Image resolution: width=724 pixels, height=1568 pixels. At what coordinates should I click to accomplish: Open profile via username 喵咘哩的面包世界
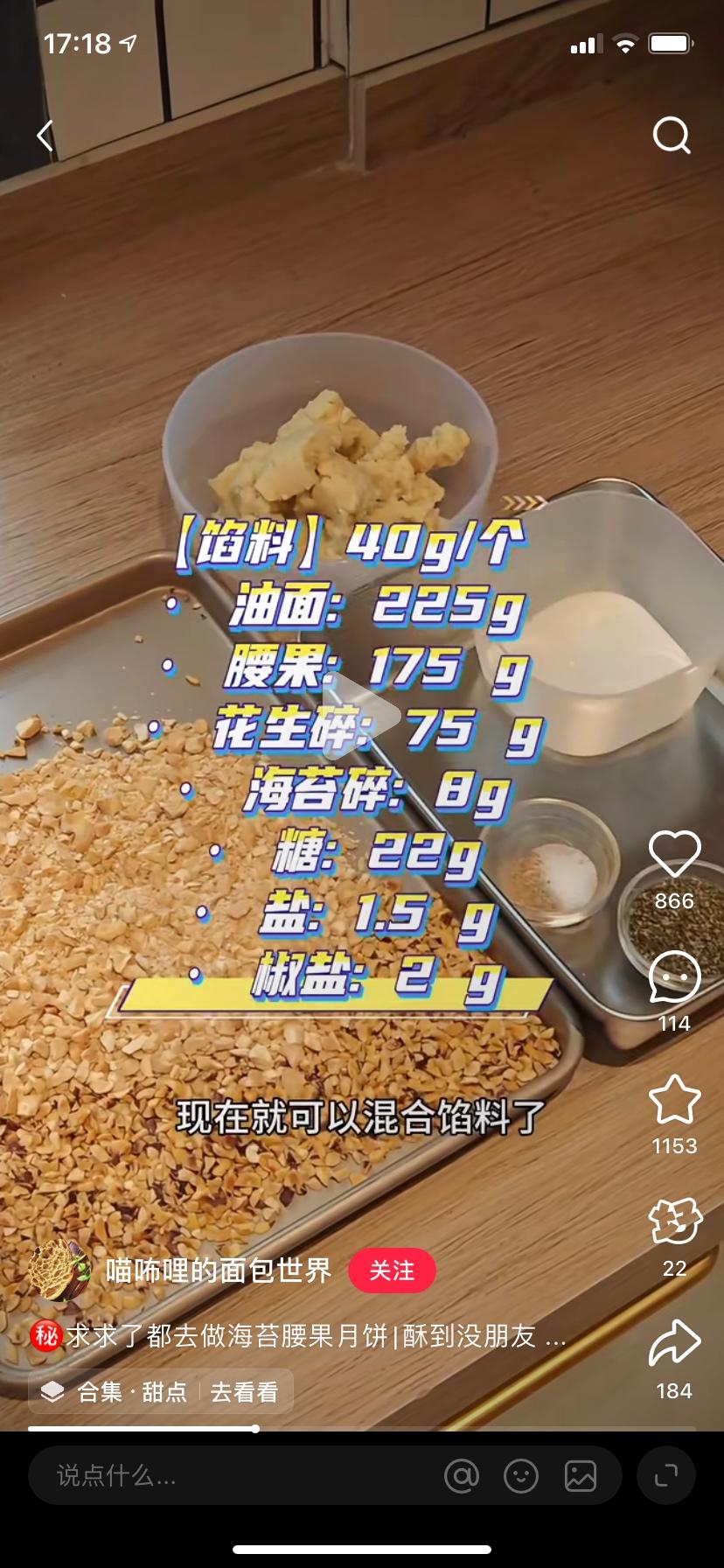(219, 1270)
